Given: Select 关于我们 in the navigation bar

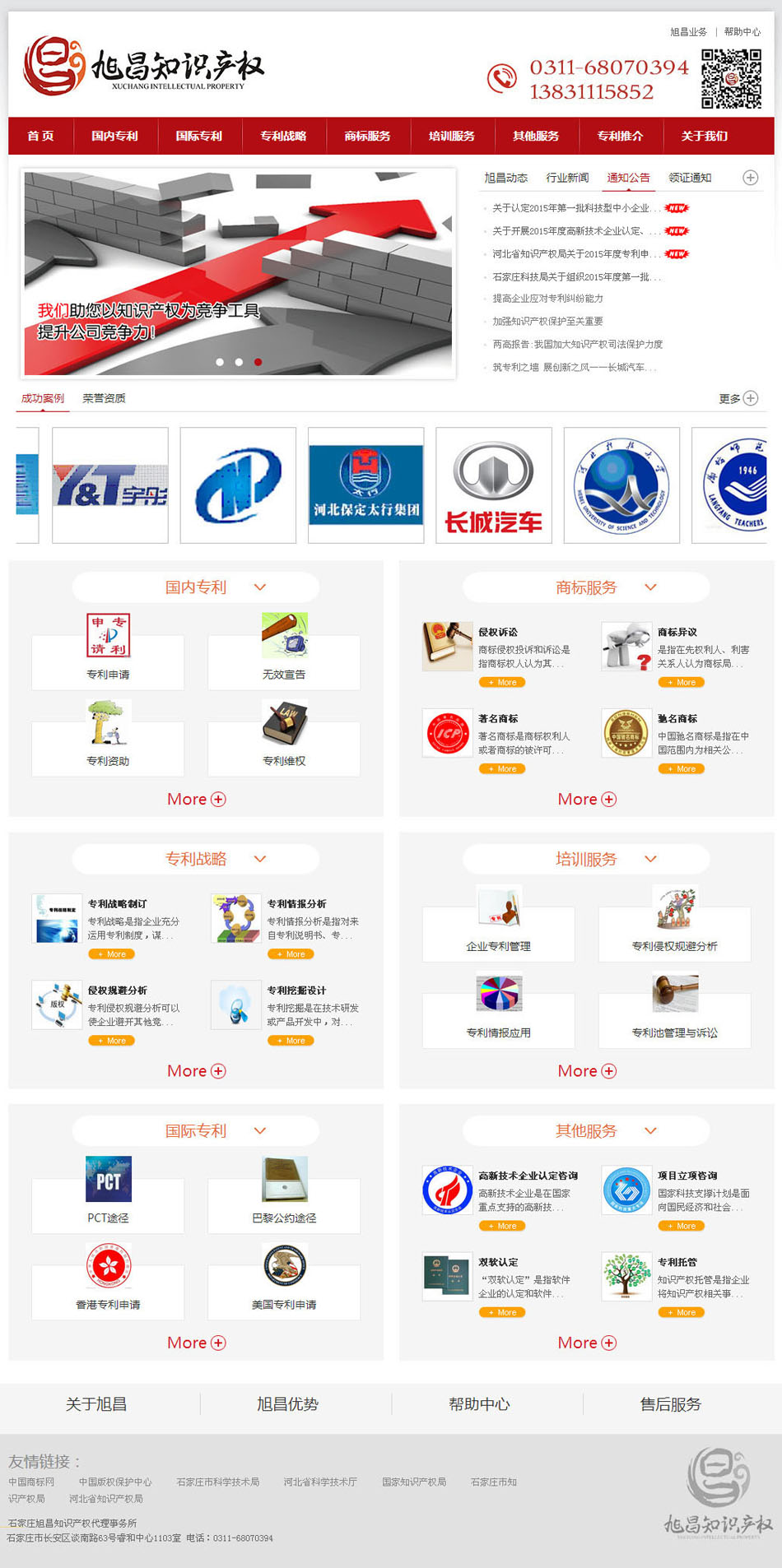Looking at the screenshot, I should tap(704, 136).
